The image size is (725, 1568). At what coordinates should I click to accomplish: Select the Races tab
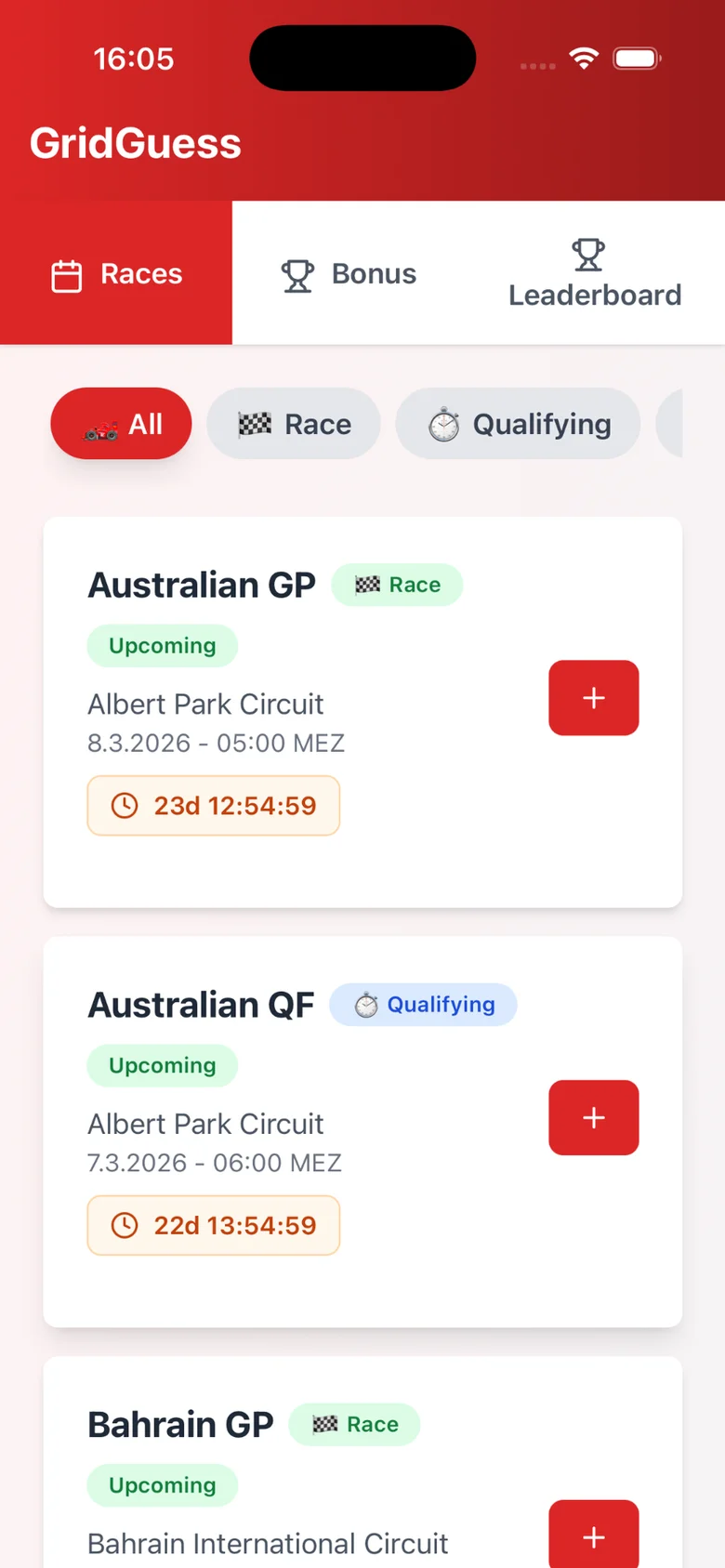pyautogui.click(x=116, y=273)
